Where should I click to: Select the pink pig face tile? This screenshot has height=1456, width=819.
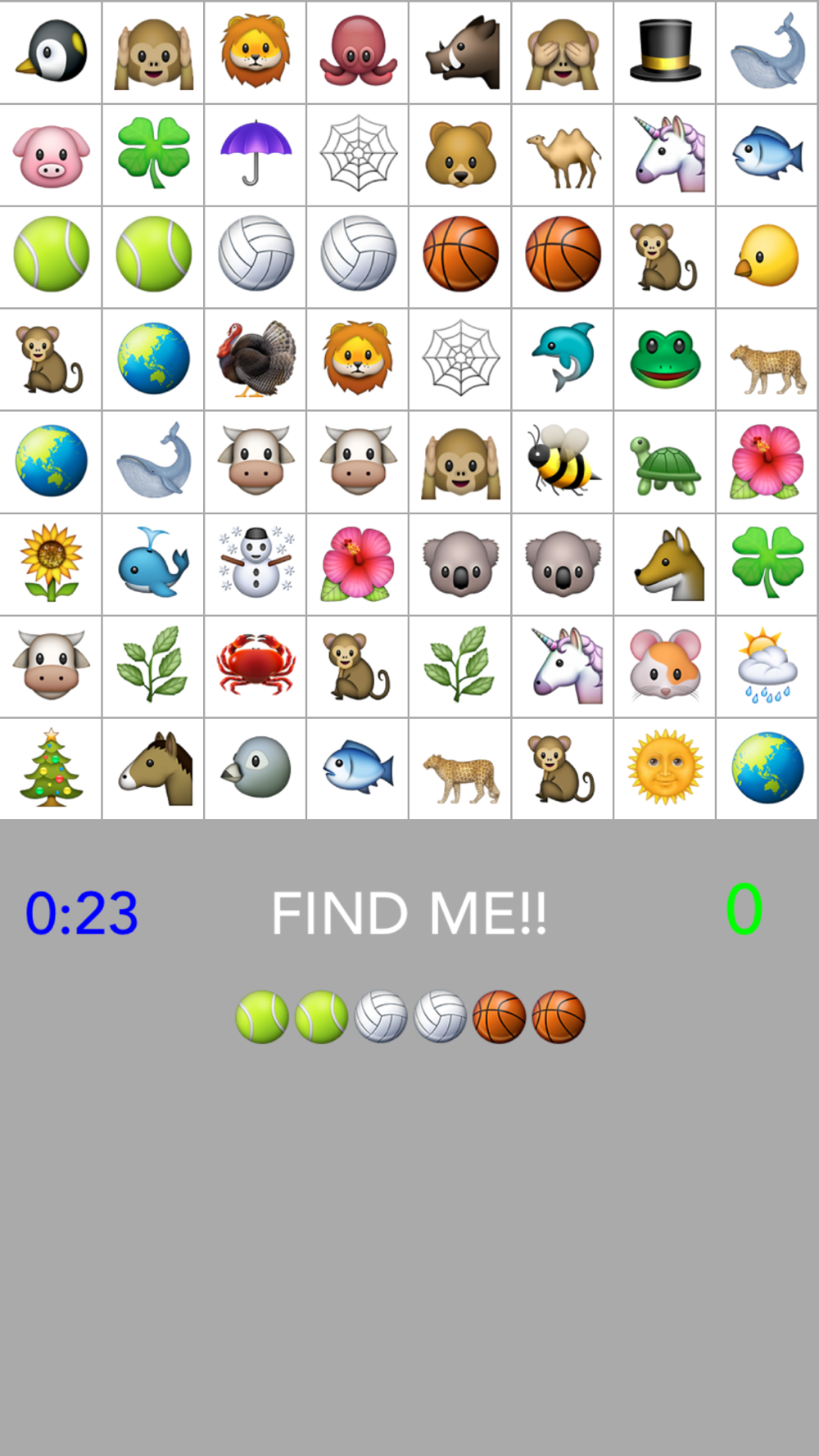pos(51,155)
